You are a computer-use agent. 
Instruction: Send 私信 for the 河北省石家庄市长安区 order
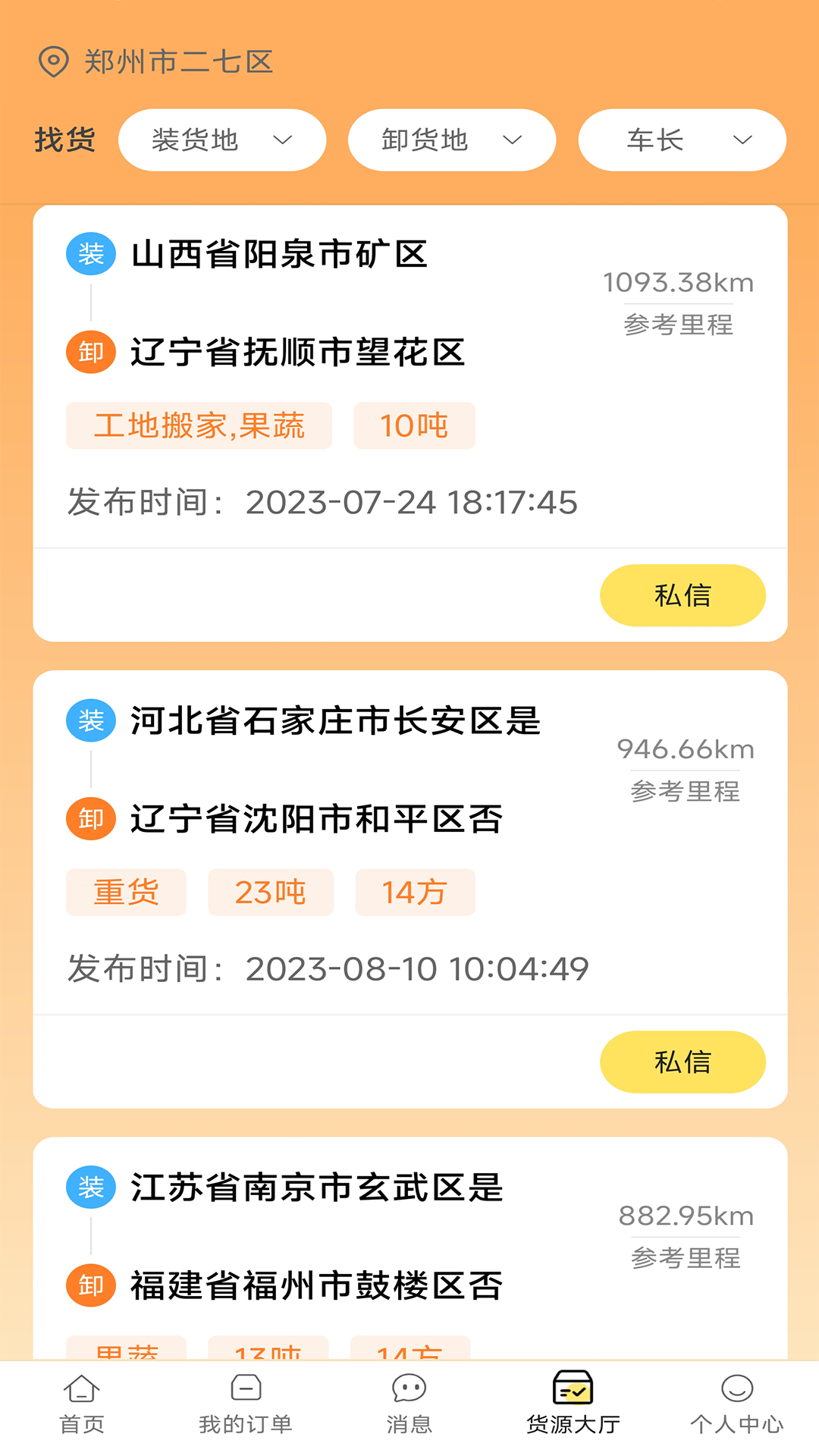click(682, 1062)
